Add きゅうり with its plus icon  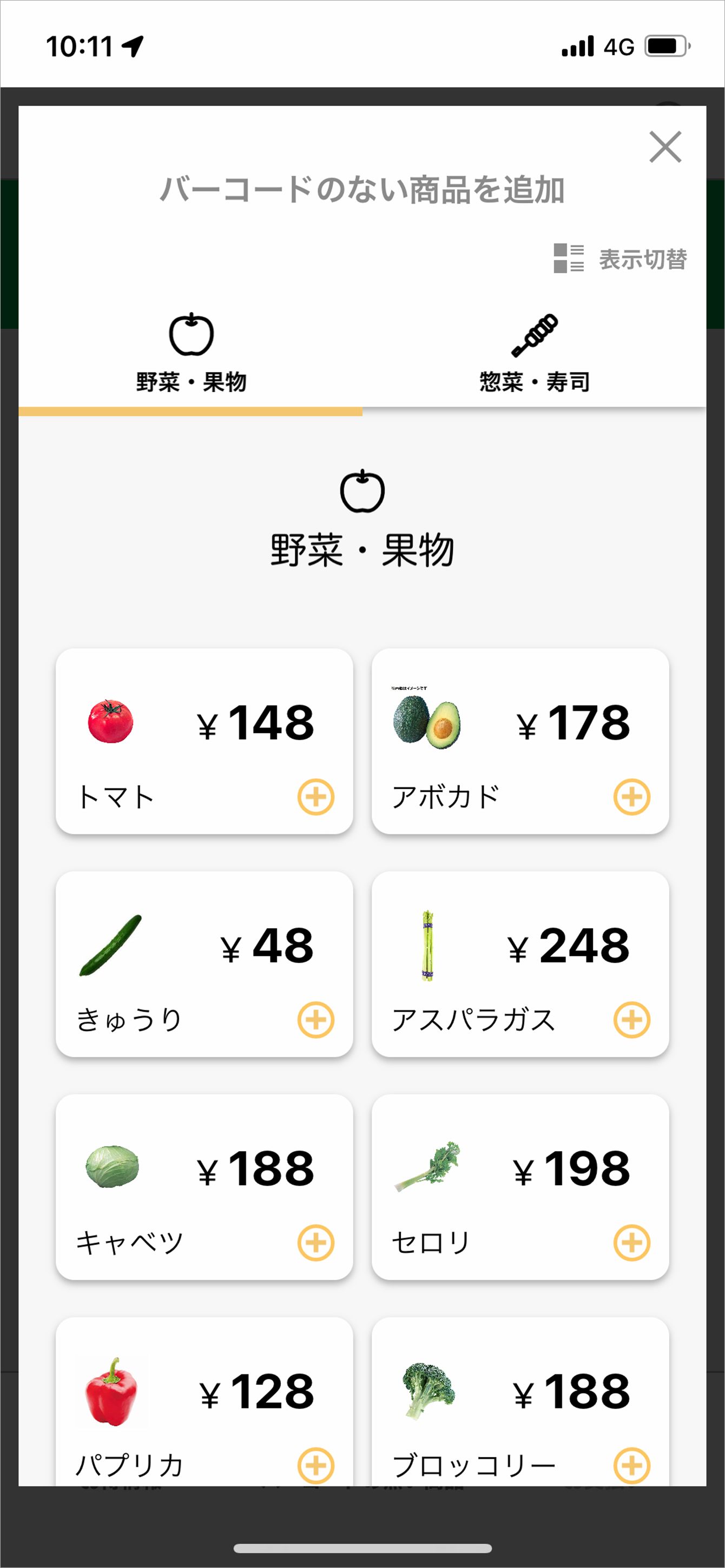[315, 1020]
